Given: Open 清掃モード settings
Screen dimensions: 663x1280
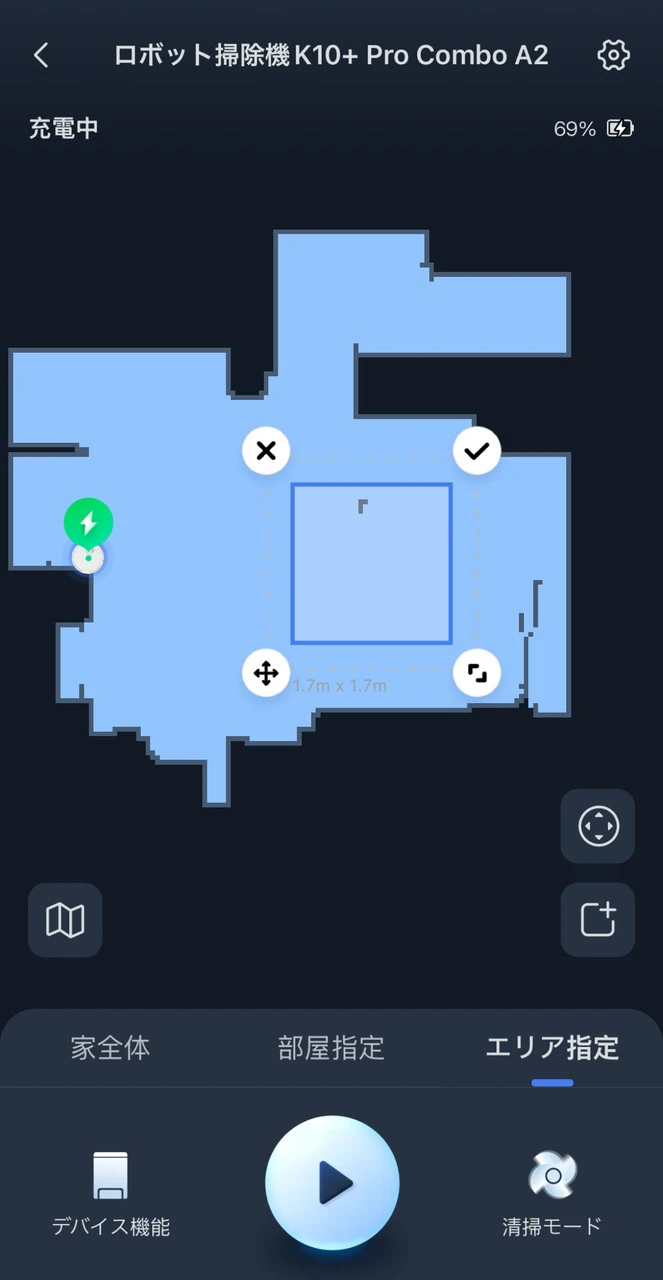Looking at the screenshot, I should [552, 1193].
